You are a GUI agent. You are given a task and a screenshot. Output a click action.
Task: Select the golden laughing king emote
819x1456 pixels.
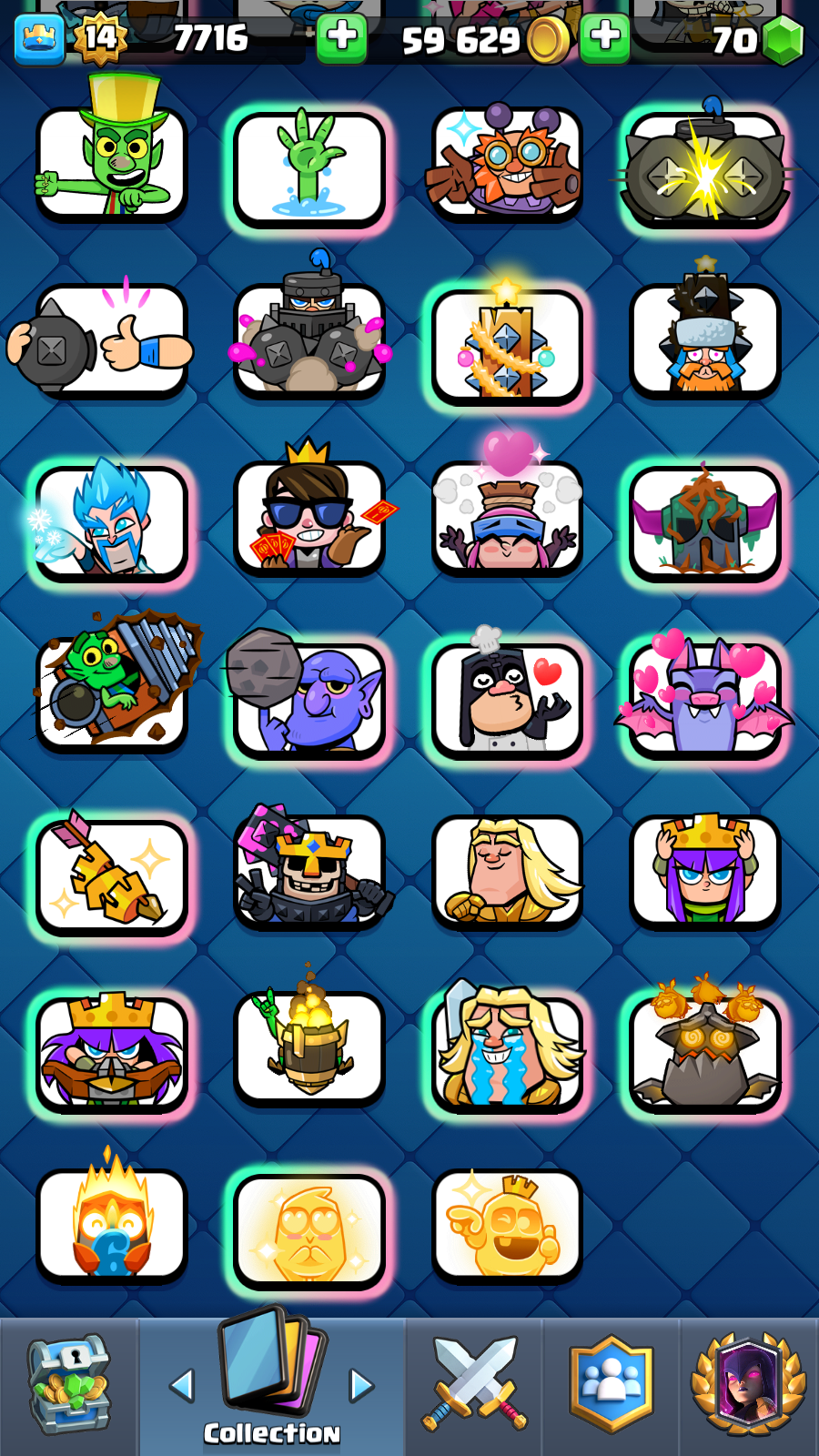click(508, 1226)
